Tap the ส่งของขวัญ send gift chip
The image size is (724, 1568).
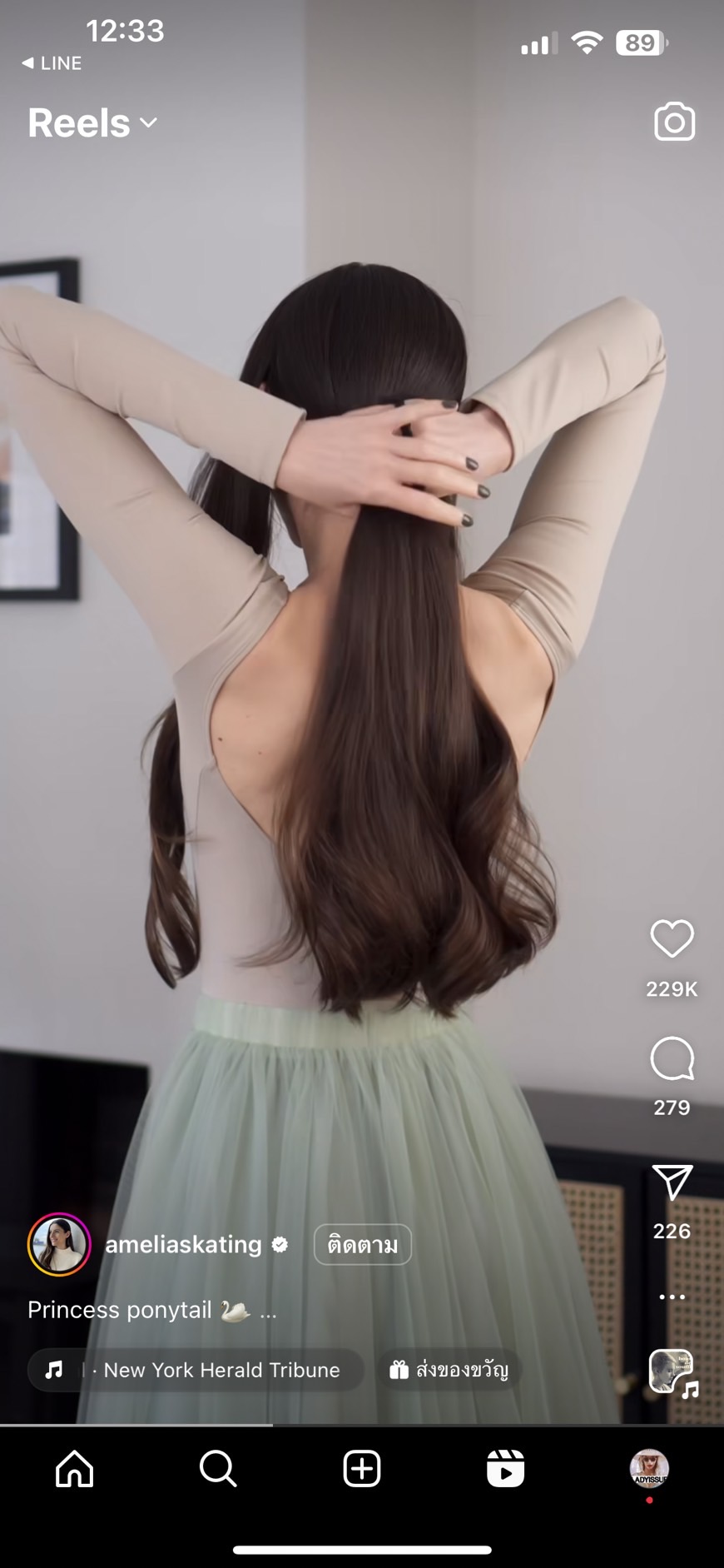coord(449,1370)
